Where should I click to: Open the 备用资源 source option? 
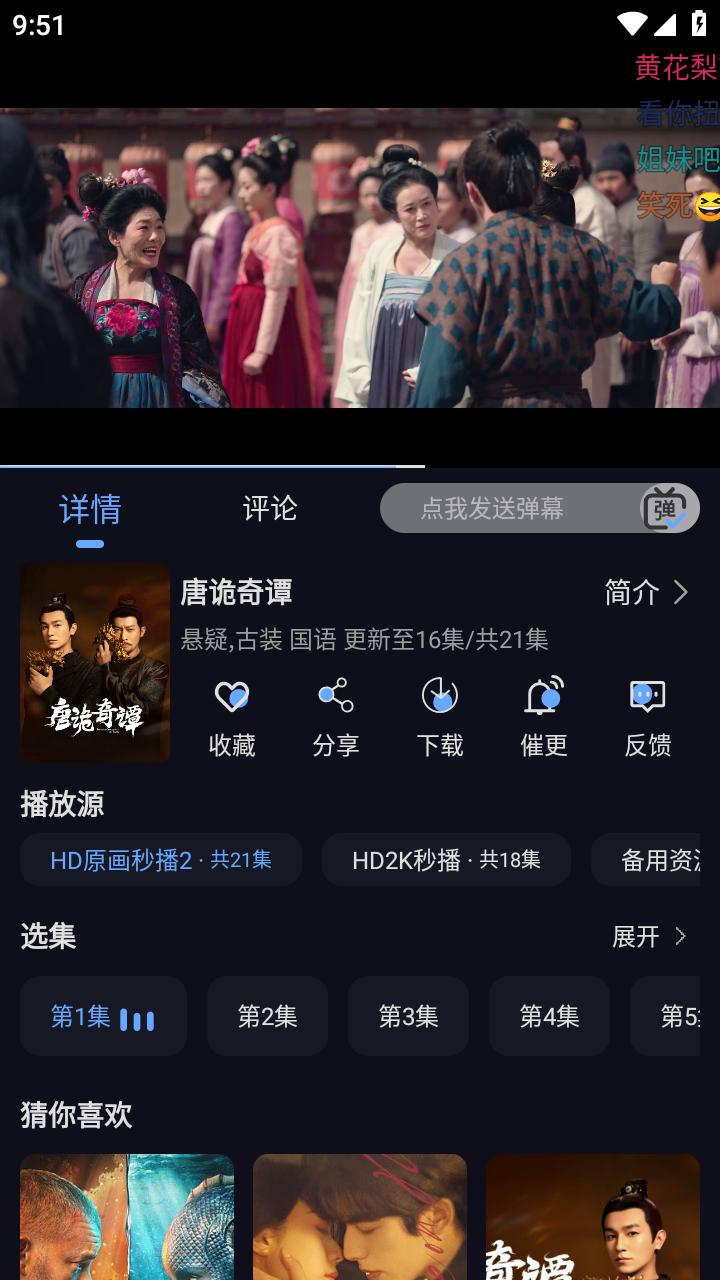click(670, 859)
